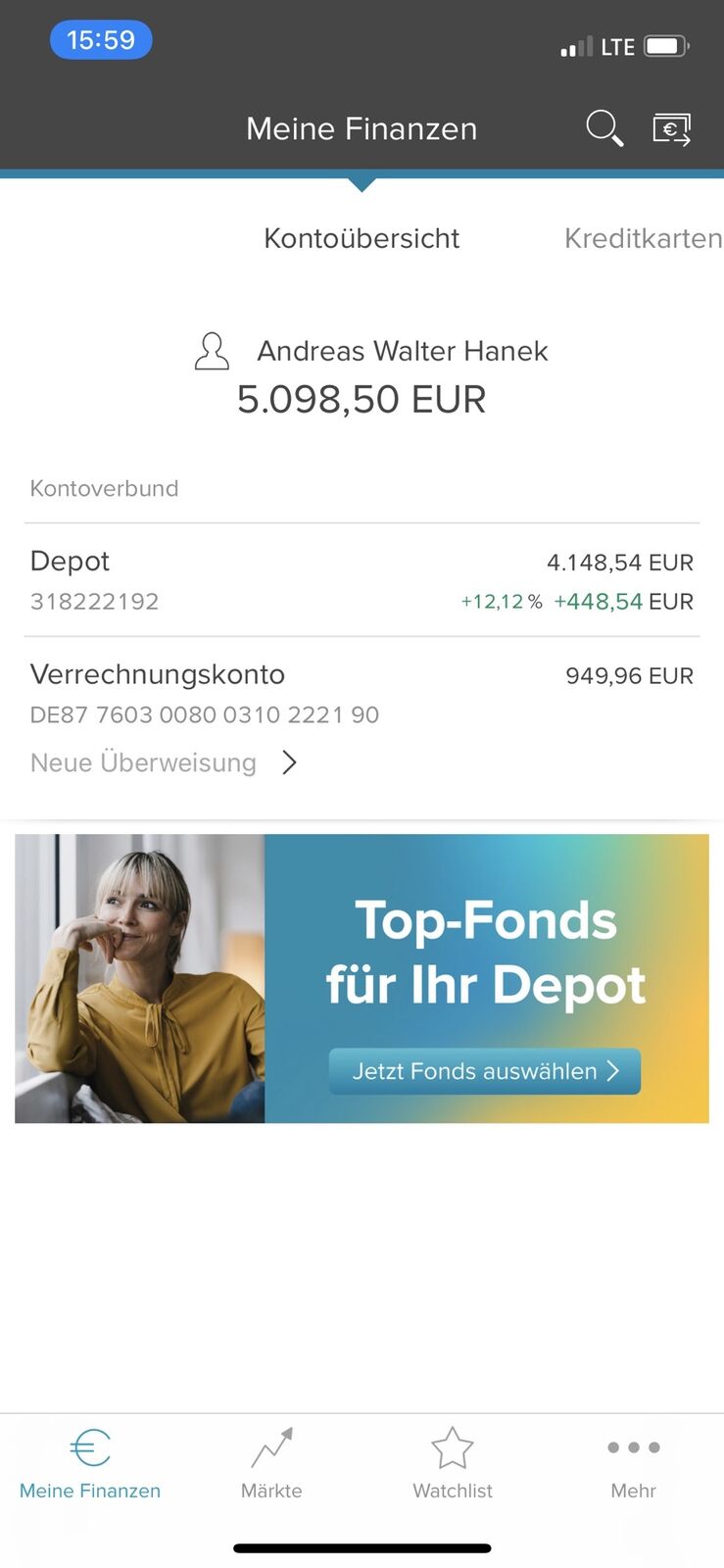The width and height of the screenshot is (724, 1568).
Task: Start a Neue Überweisung
Action: (163, 762)
